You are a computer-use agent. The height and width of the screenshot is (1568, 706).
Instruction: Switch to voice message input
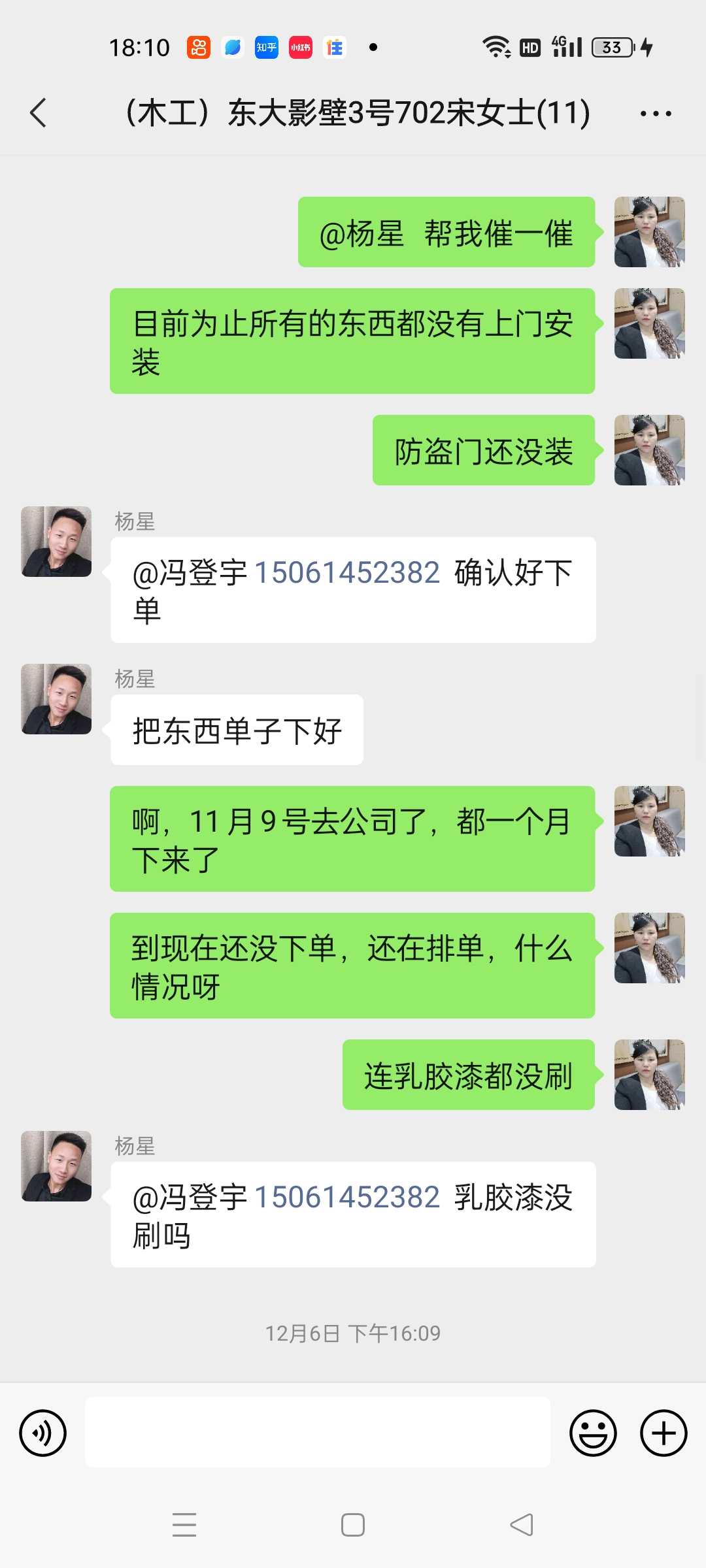point(43,1433)
